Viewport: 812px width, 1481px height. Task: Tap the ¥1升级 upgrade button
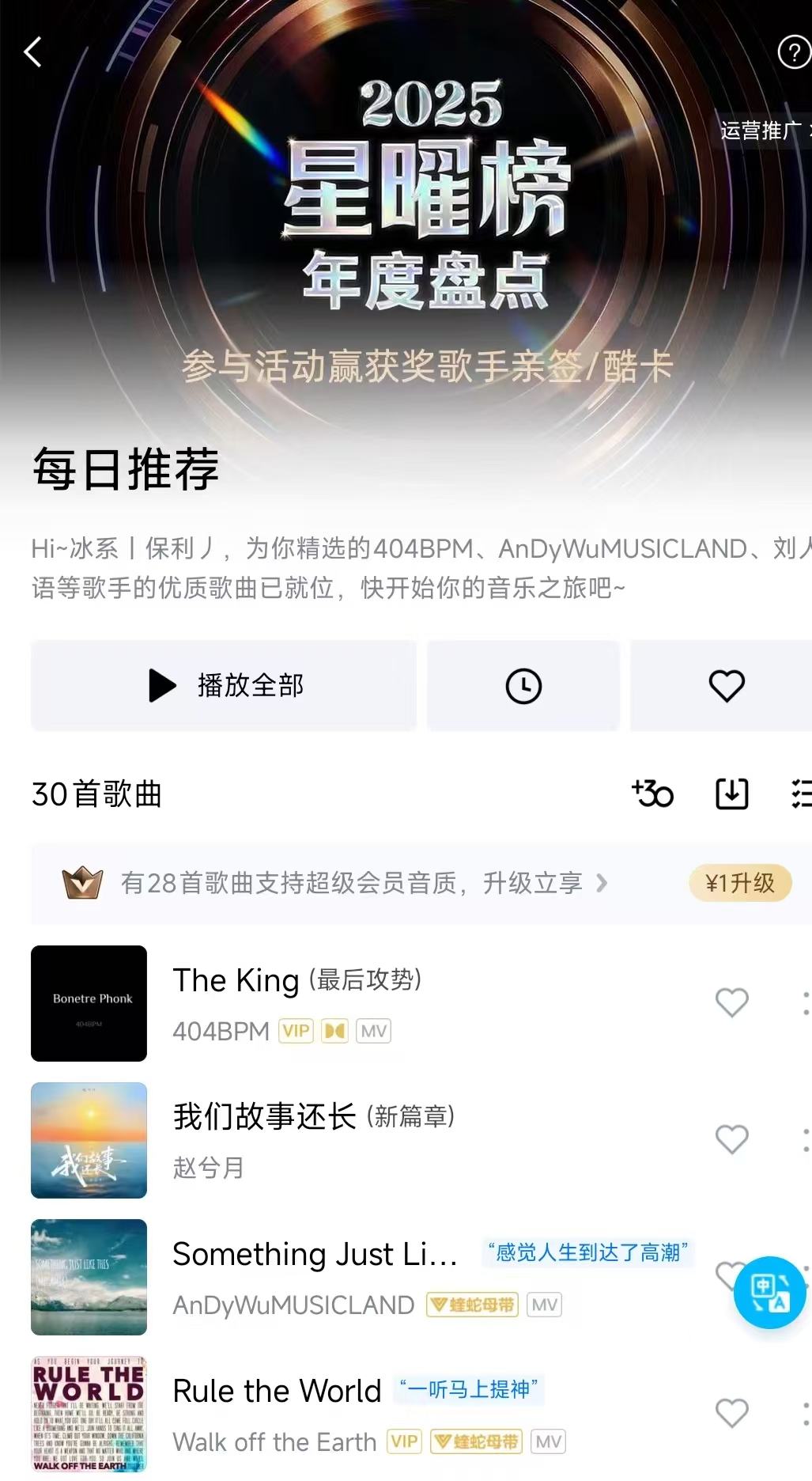(x=739, y=883)
